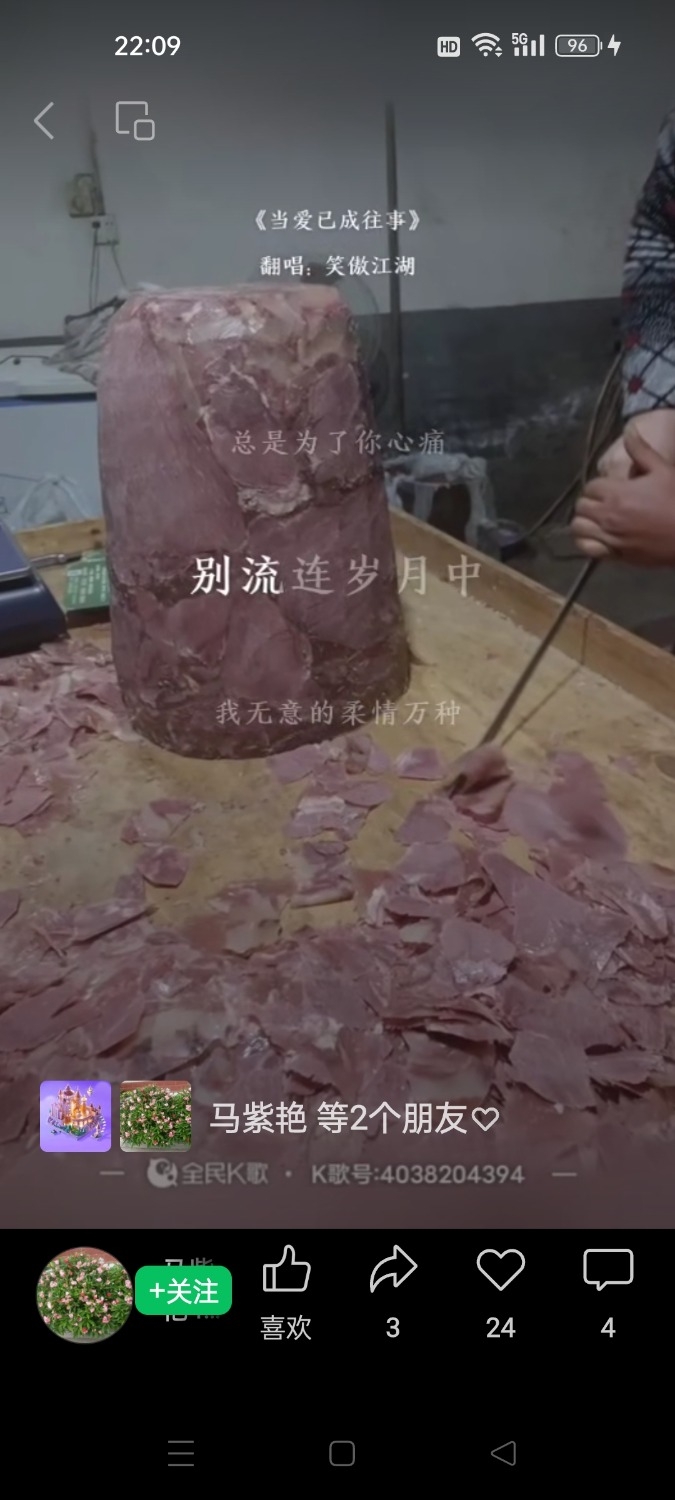Image resolution: width=675 pixels, height=1500 pixels.
Task: Open the singer's flower profile avatar
Action: pos(85,1295)
